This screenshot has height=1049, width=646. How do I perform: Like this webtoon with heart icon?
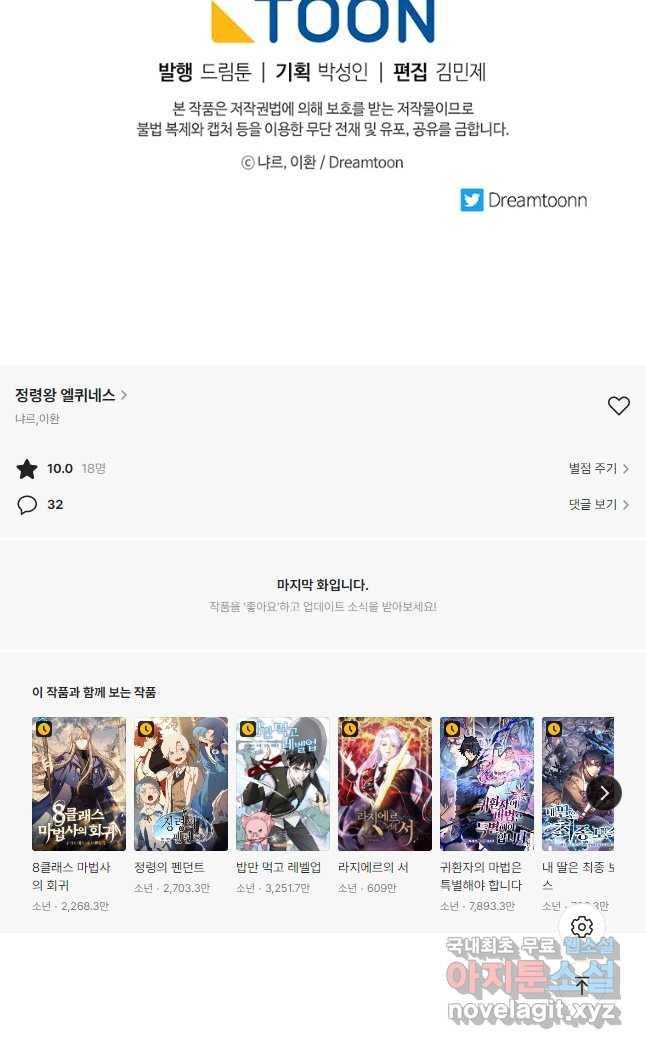[x=619, y=405]
